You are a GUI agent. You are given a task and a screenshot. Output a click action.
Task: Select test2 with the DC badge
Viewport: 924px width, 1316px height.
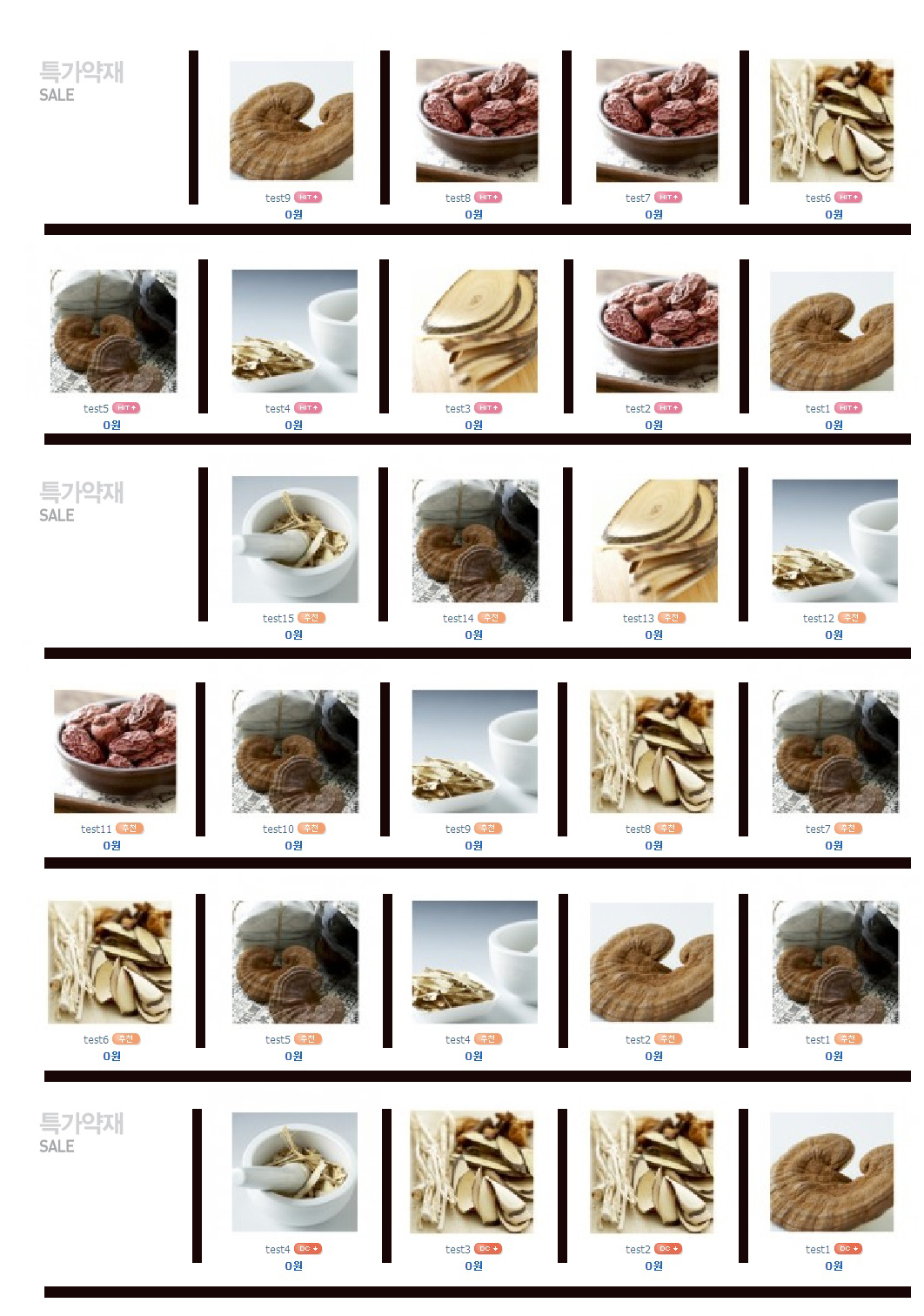[652, 1172]
